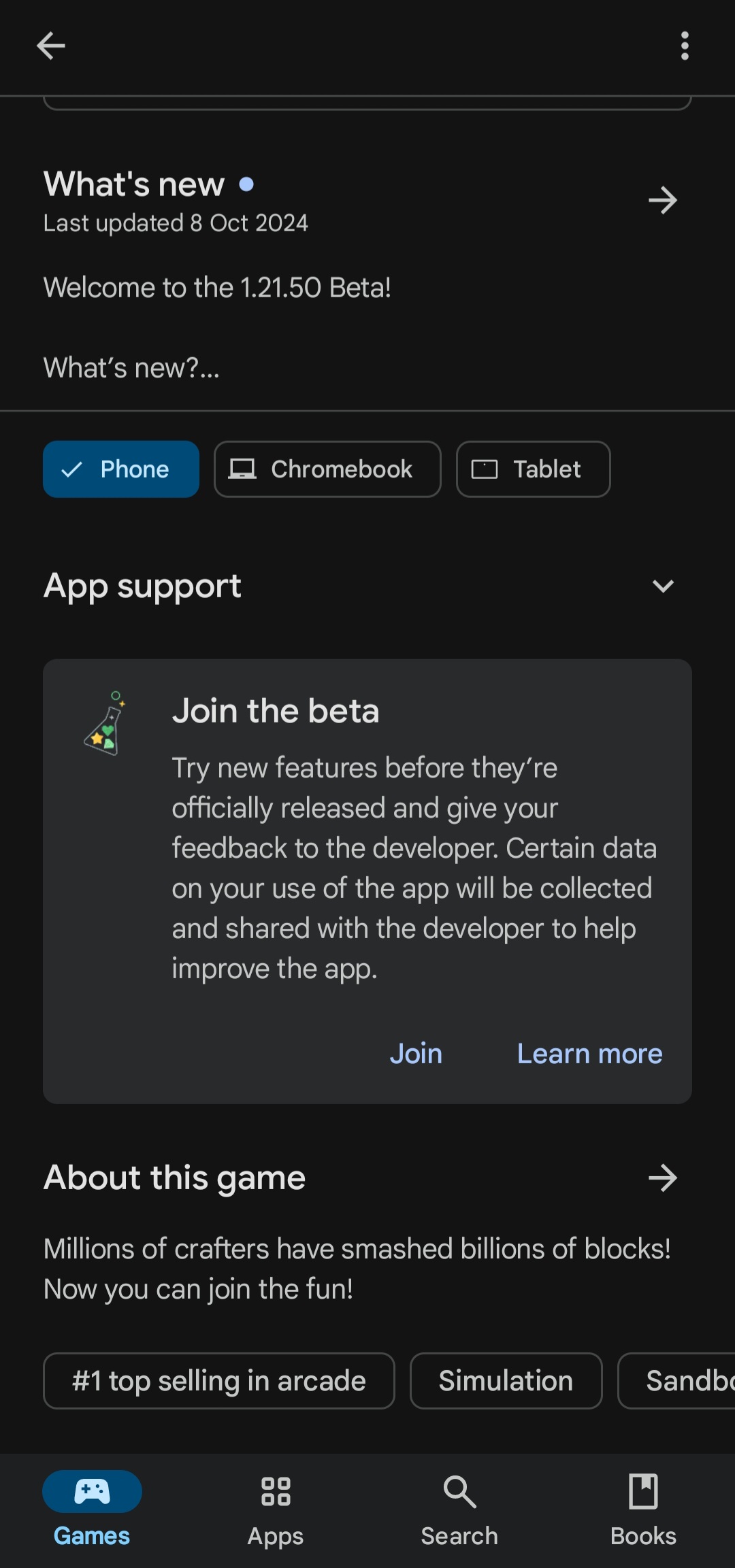This screenshot has height=1568, width=735.
Task: Open the three-dot overflow menu
Action: point(685,46)
